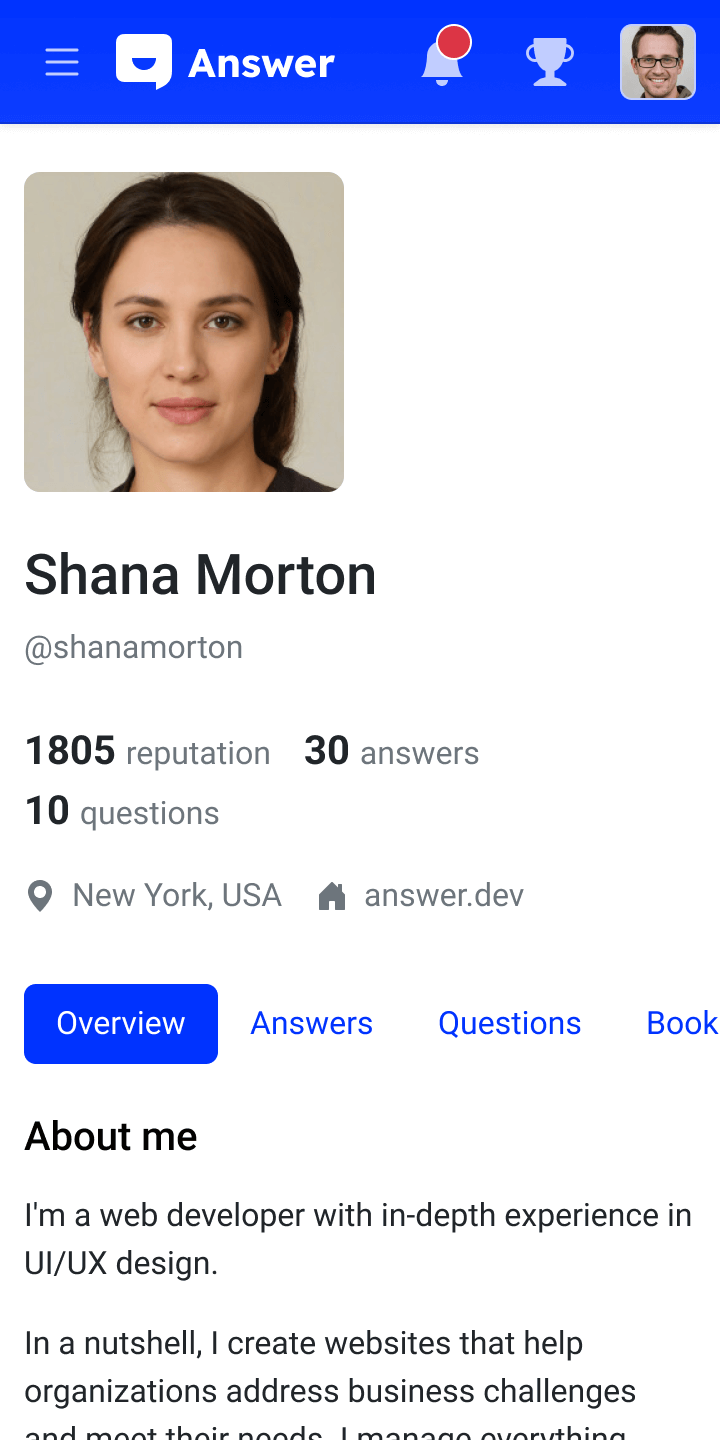Open the hamburger menu
This screenshot has height=1440, width=720.
(62, 63)
